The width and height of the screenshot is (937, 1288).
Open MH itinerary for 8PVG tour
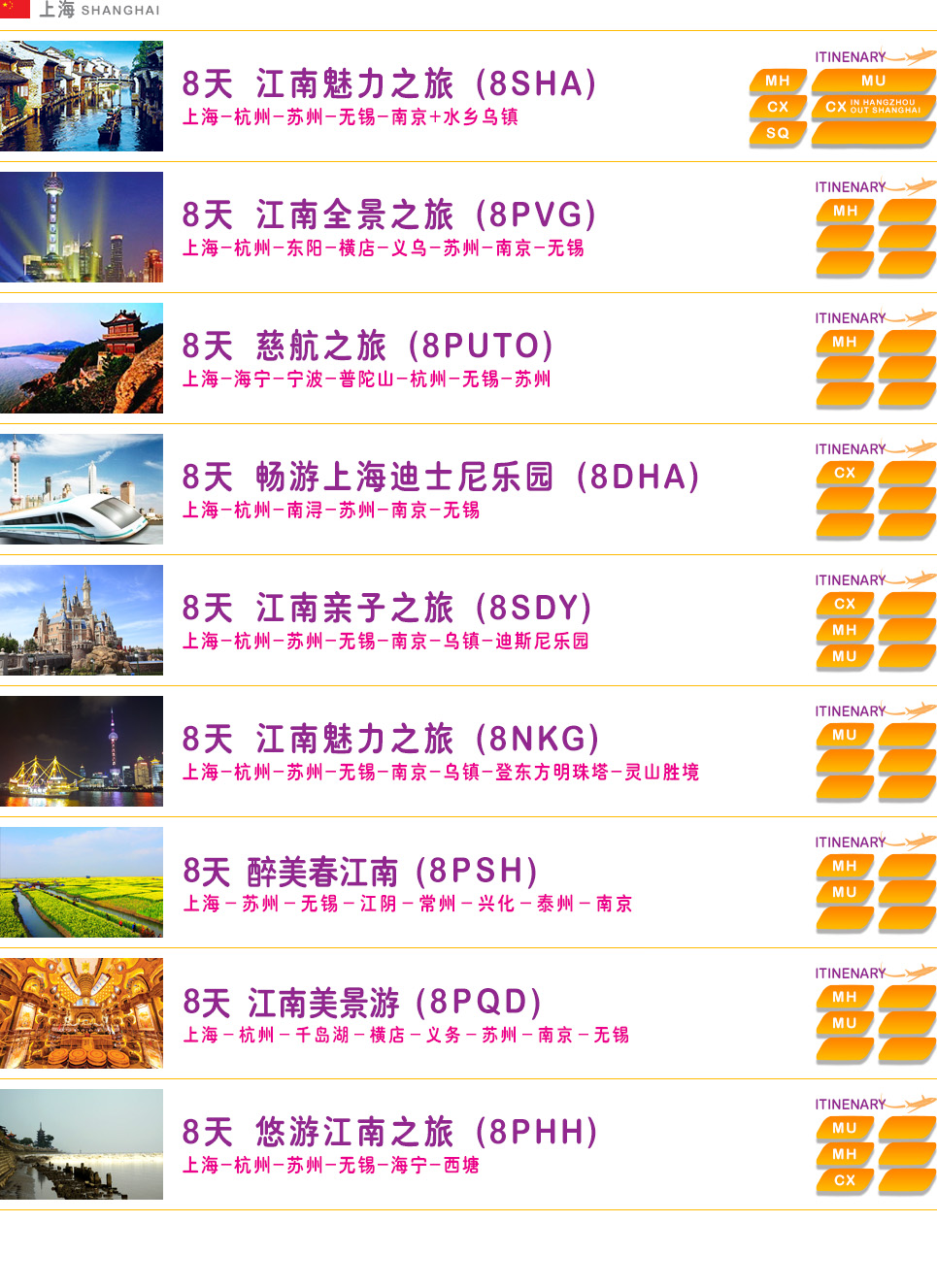coord(845,212)
